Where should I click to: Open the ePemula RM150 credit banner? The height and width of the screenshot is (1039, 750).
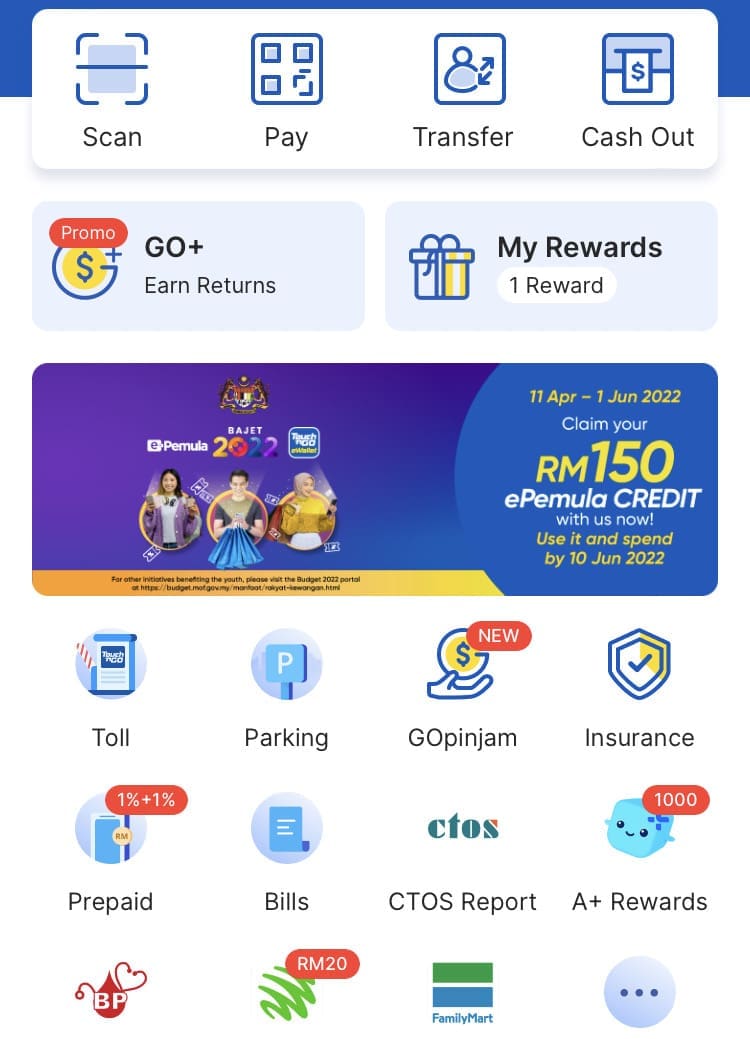374,479
